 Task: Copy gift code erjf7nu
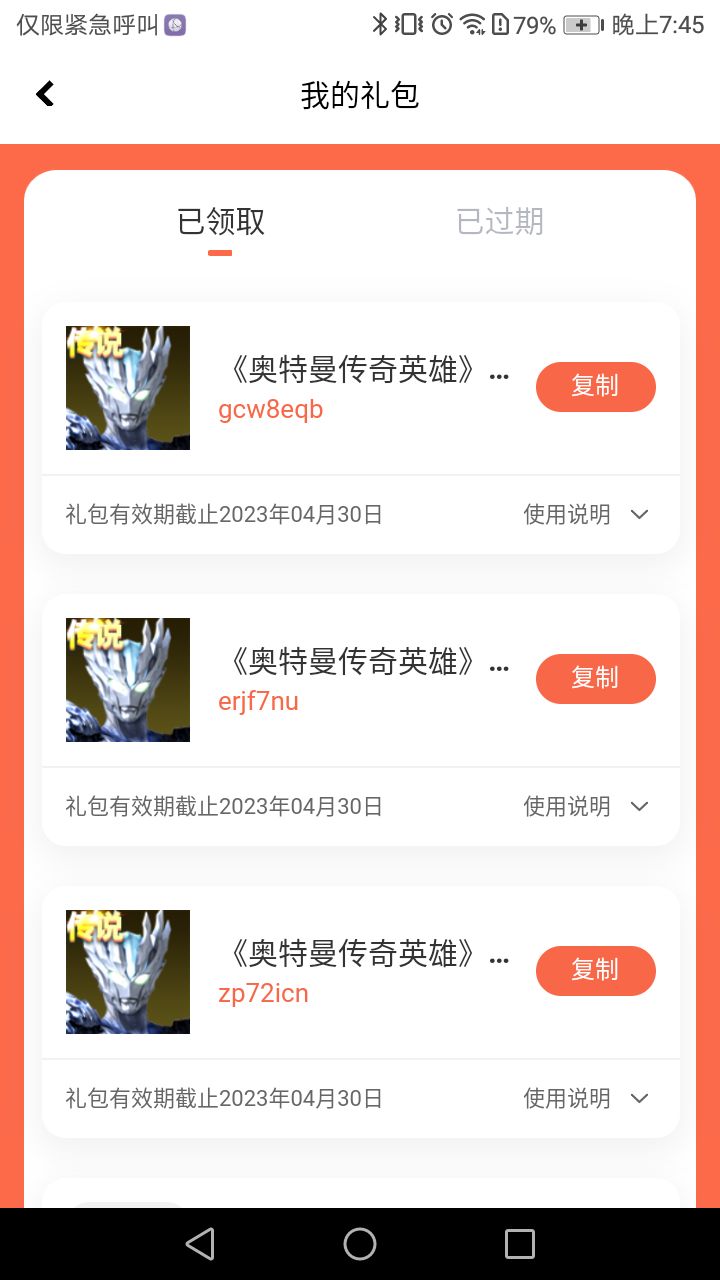(595, 679)
